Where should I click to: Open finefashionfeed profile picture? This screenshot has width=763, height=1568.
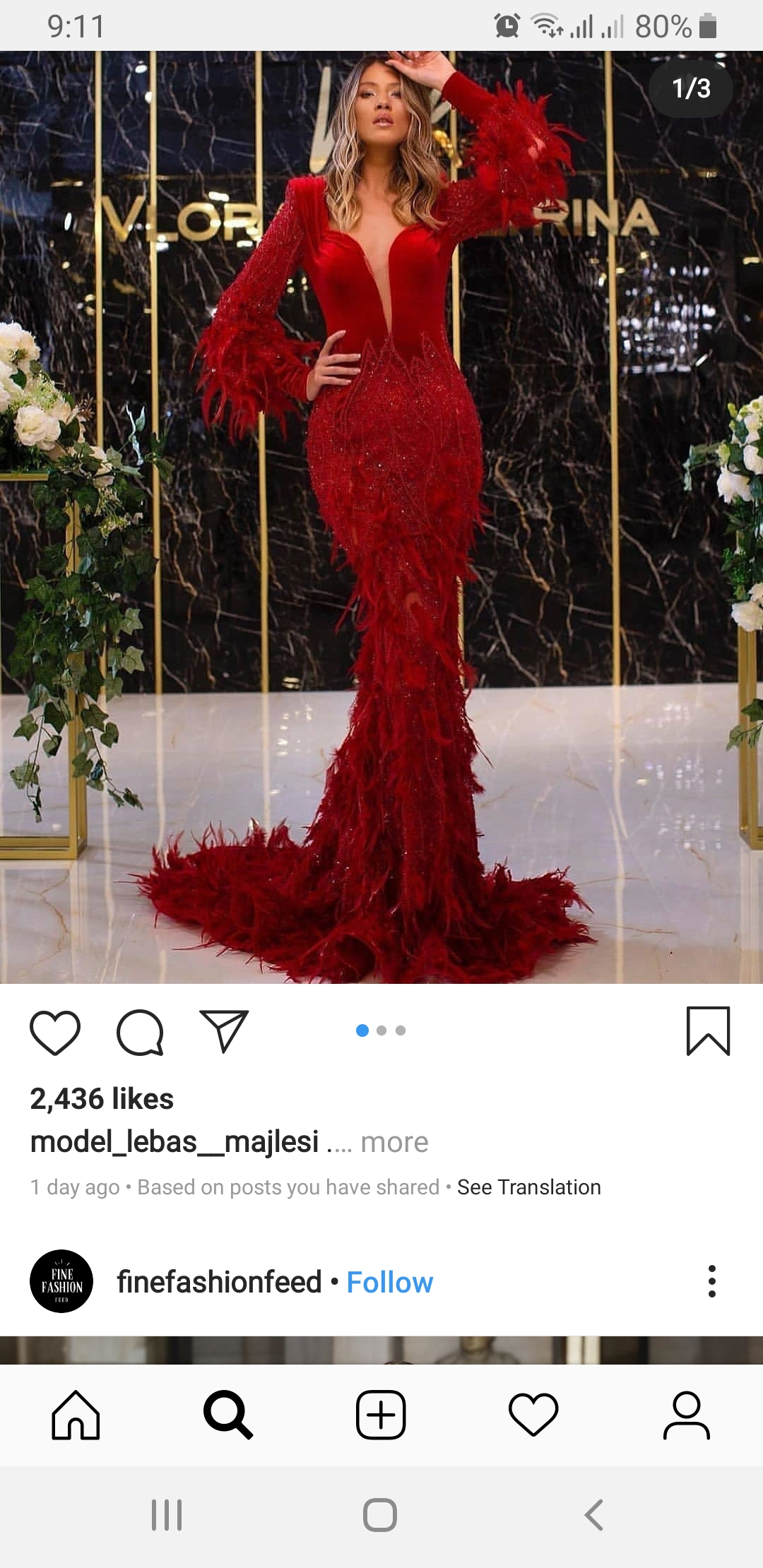61,1281
